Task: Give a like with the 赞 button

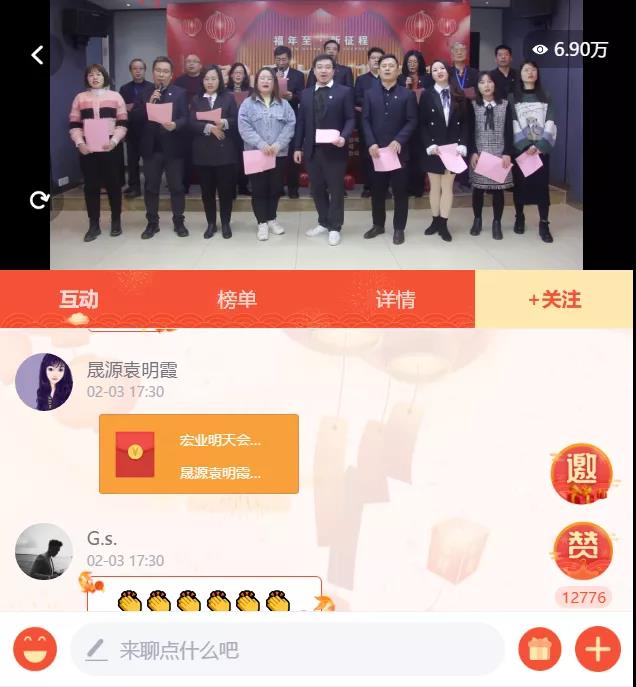Action: click(x=583, y=550)
